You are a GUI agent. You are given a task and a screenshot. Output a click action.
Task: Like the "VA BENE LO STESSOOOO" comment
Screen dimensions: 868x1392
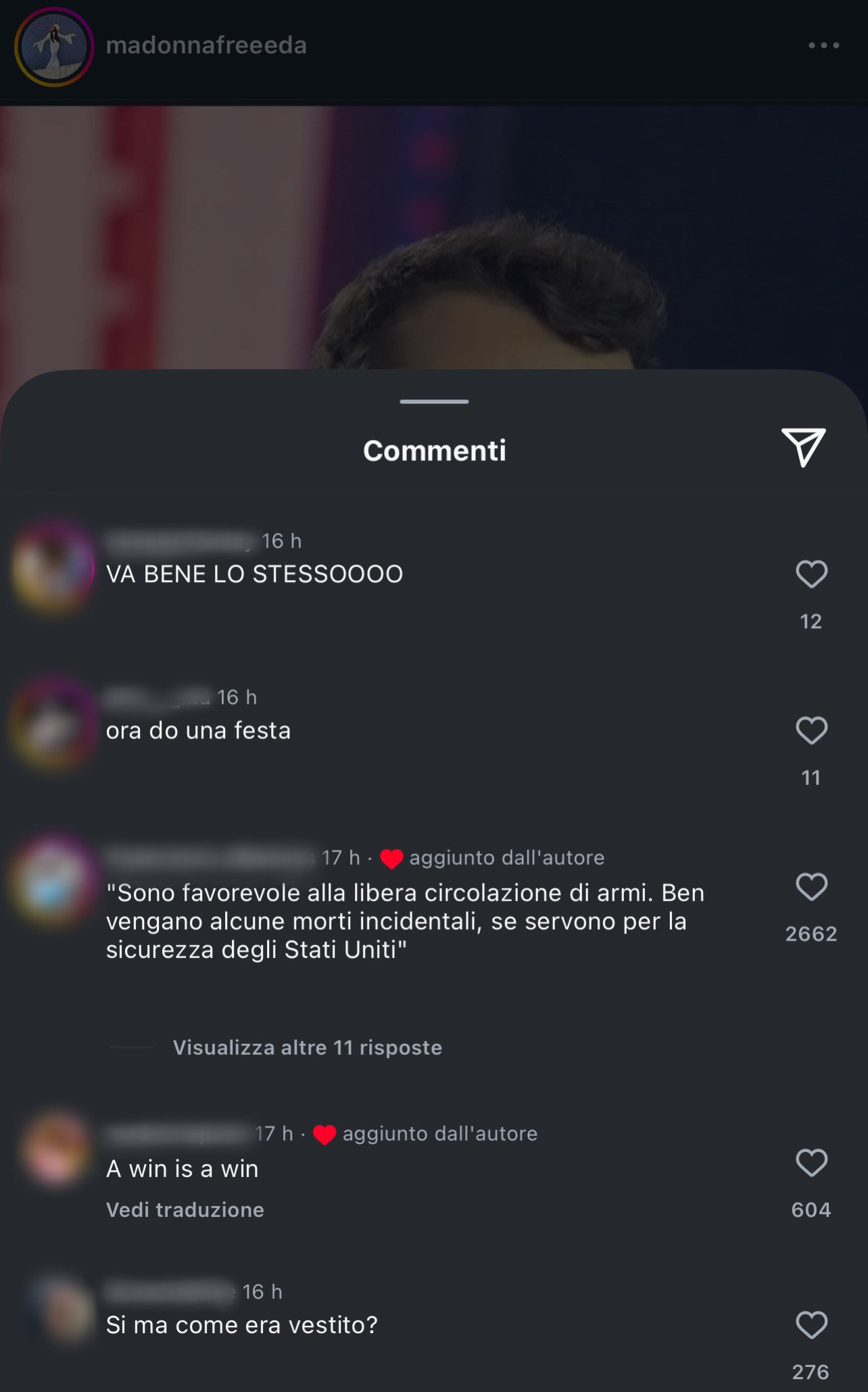pos(811,574)
